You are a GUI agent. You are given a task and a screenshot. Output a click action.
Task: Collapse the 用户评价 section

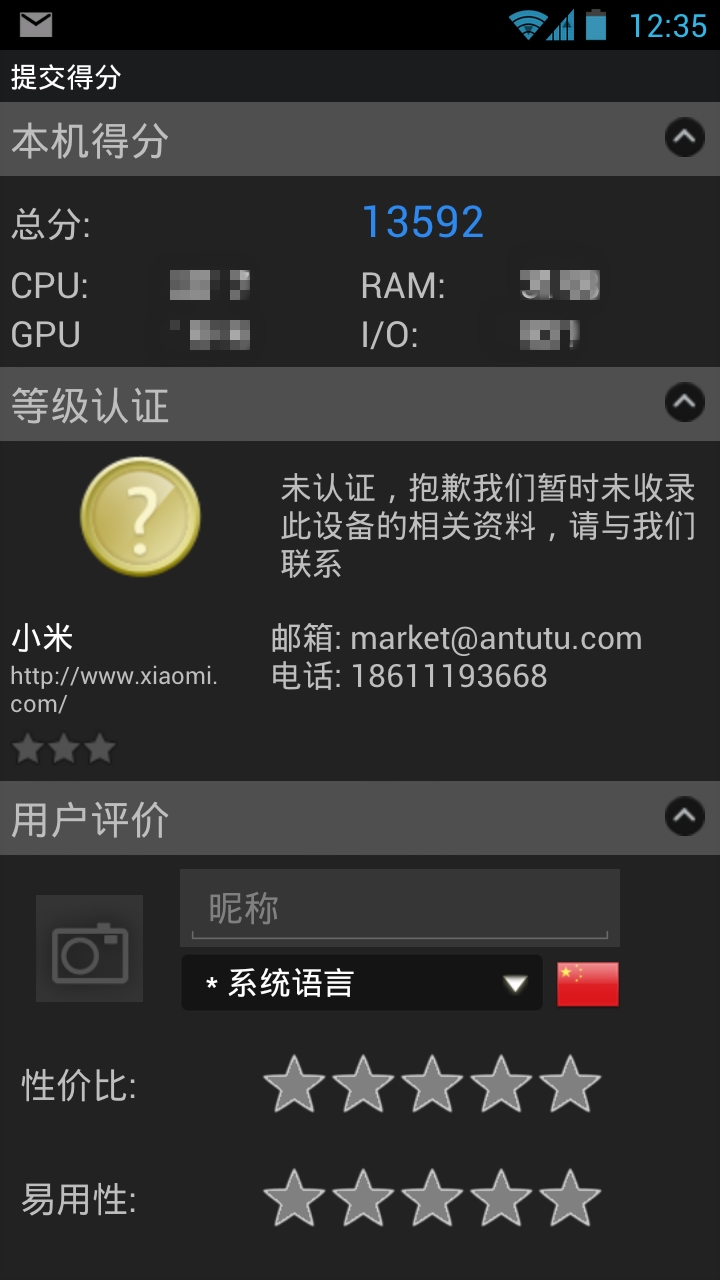[x=684, y=817]
